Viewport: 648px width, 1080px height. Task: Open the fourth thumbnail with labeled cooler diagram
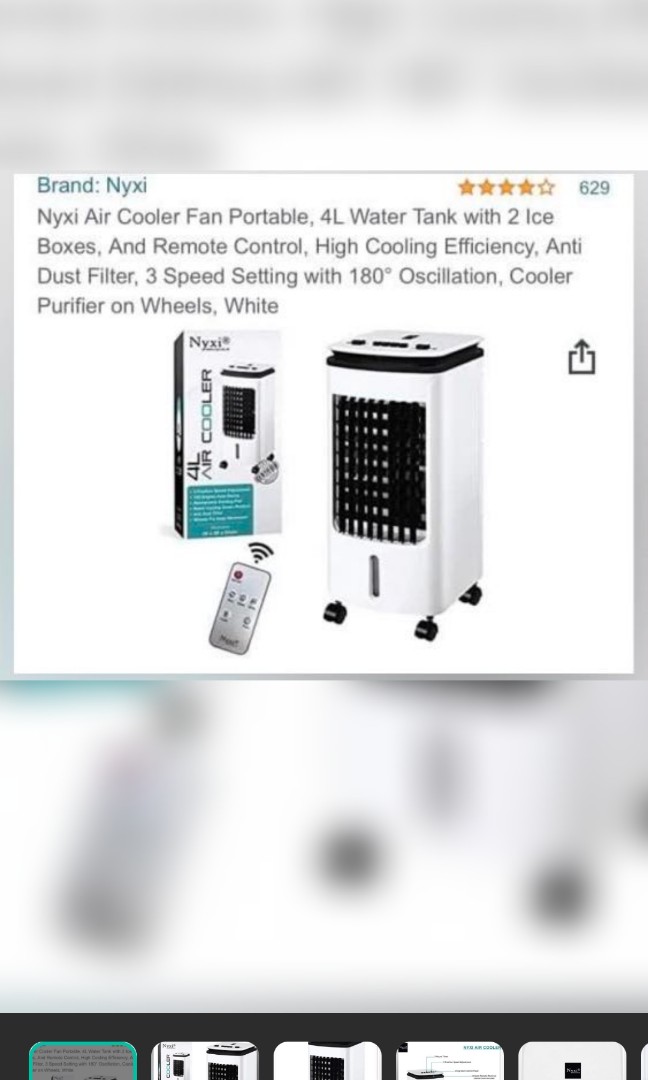[450, 1060]
